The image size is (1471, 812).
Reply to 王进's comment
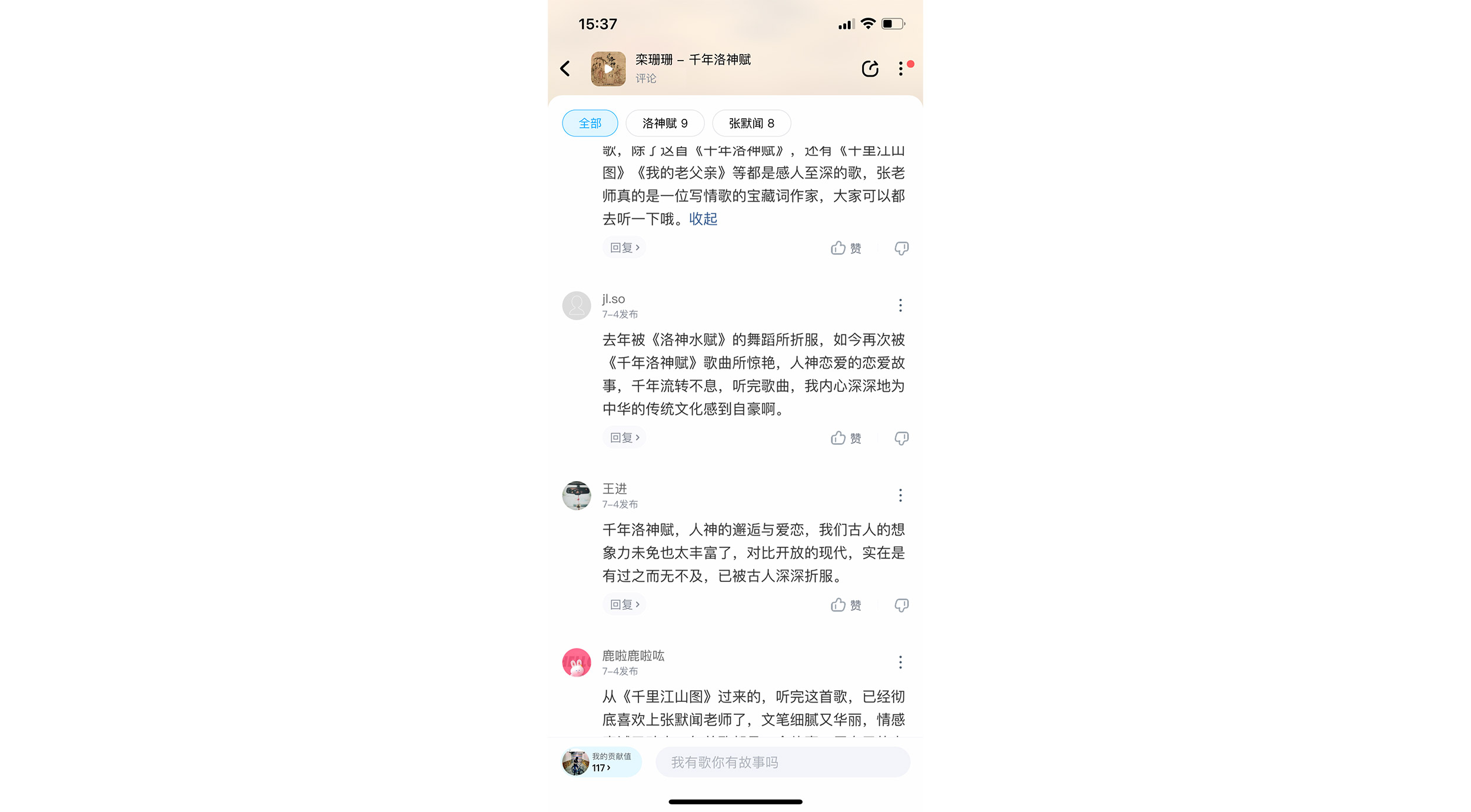coord(624,605)
